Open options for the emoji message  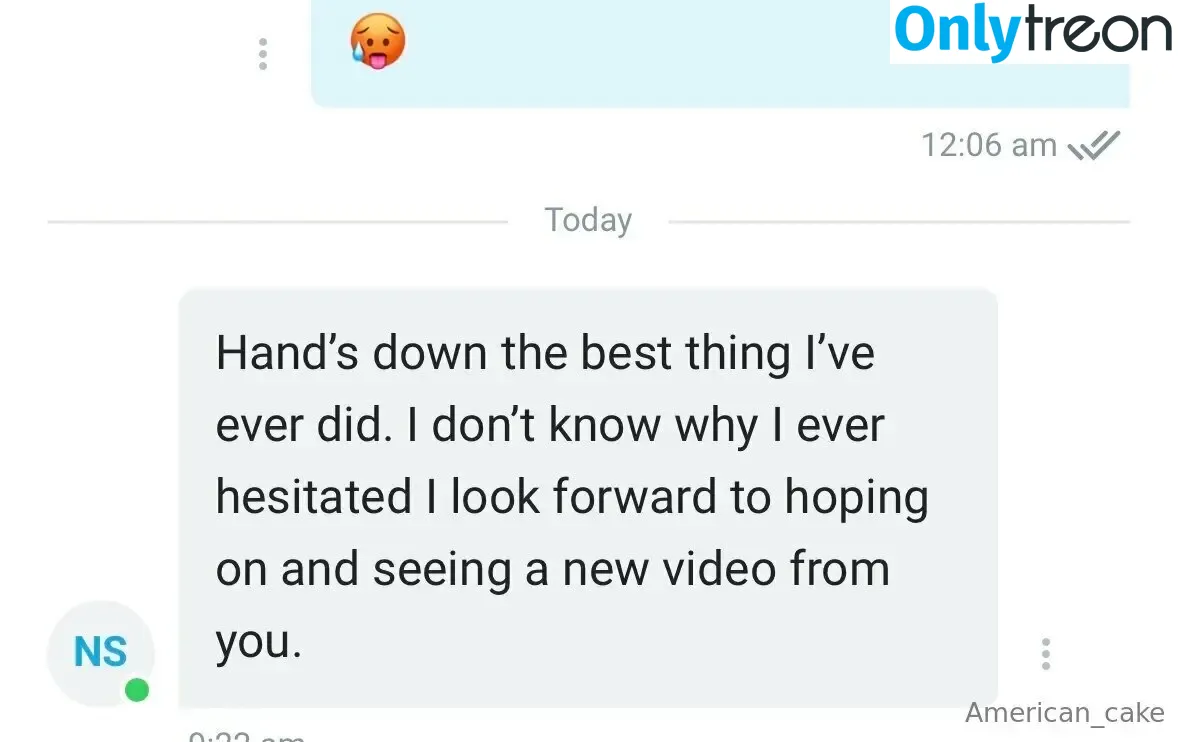point(263,54)
